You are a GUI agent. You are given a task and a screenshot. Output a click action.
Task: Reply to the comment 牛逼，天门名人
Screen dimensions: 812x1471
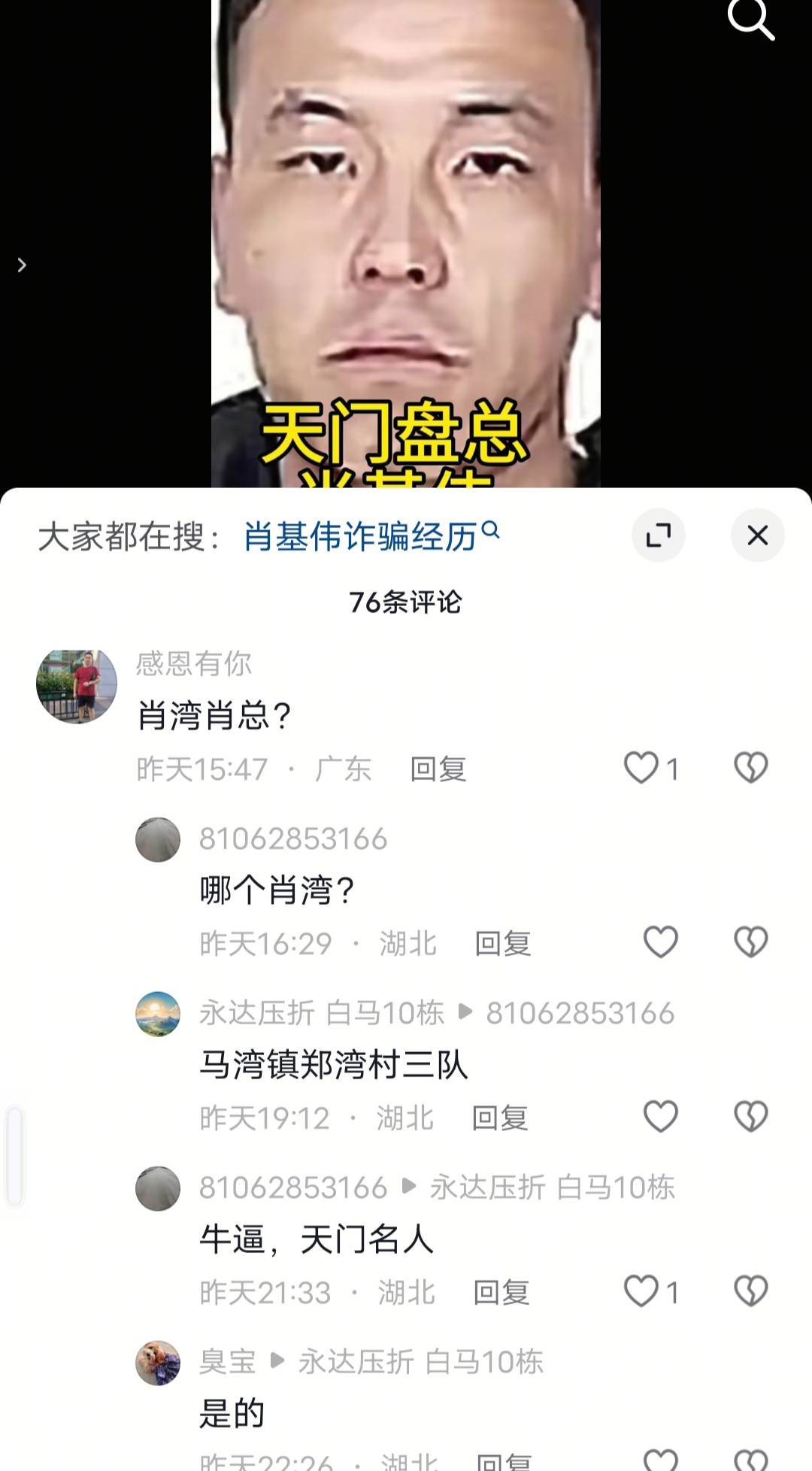pos(501,1292)
